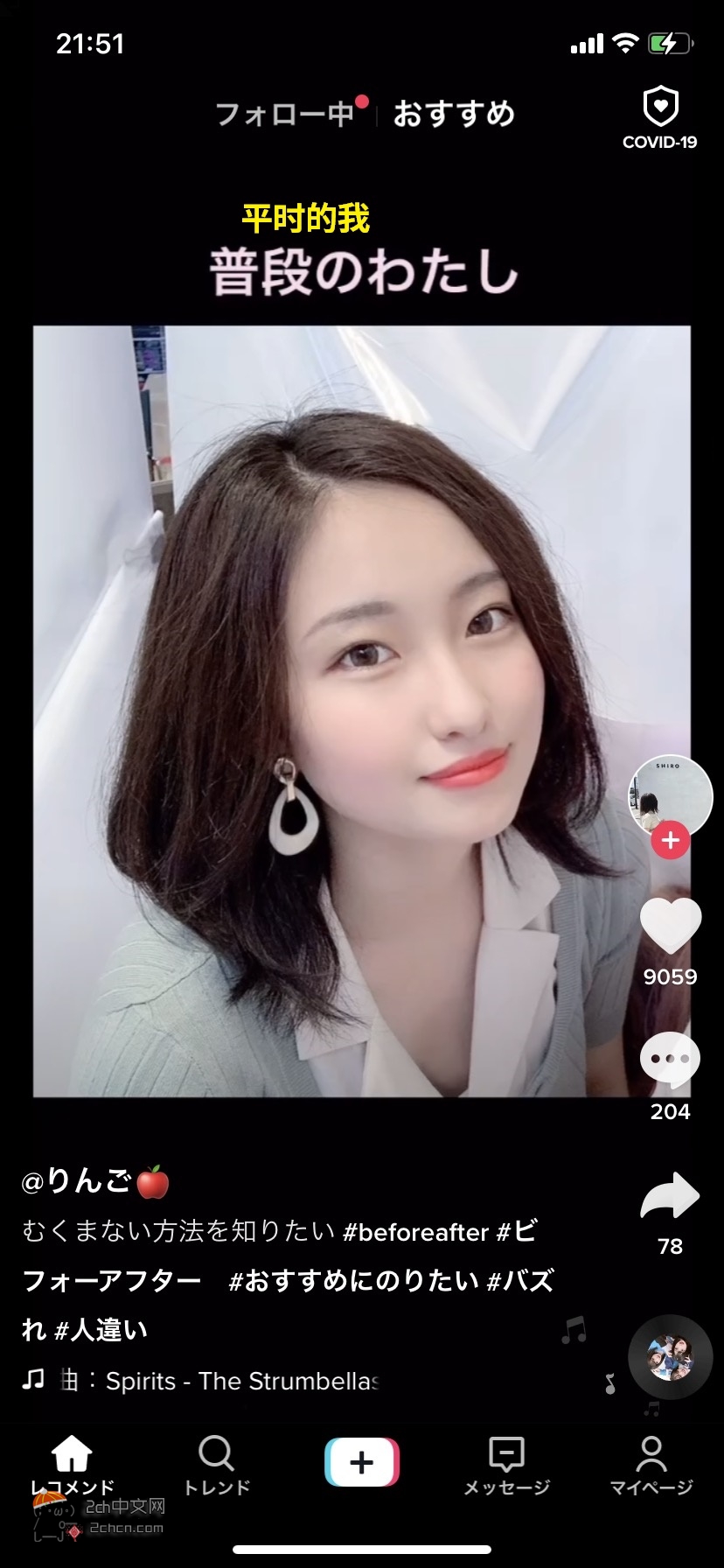
Task: Open the comments bubble
Action: pyautogui.click(x=671, y=1060)
